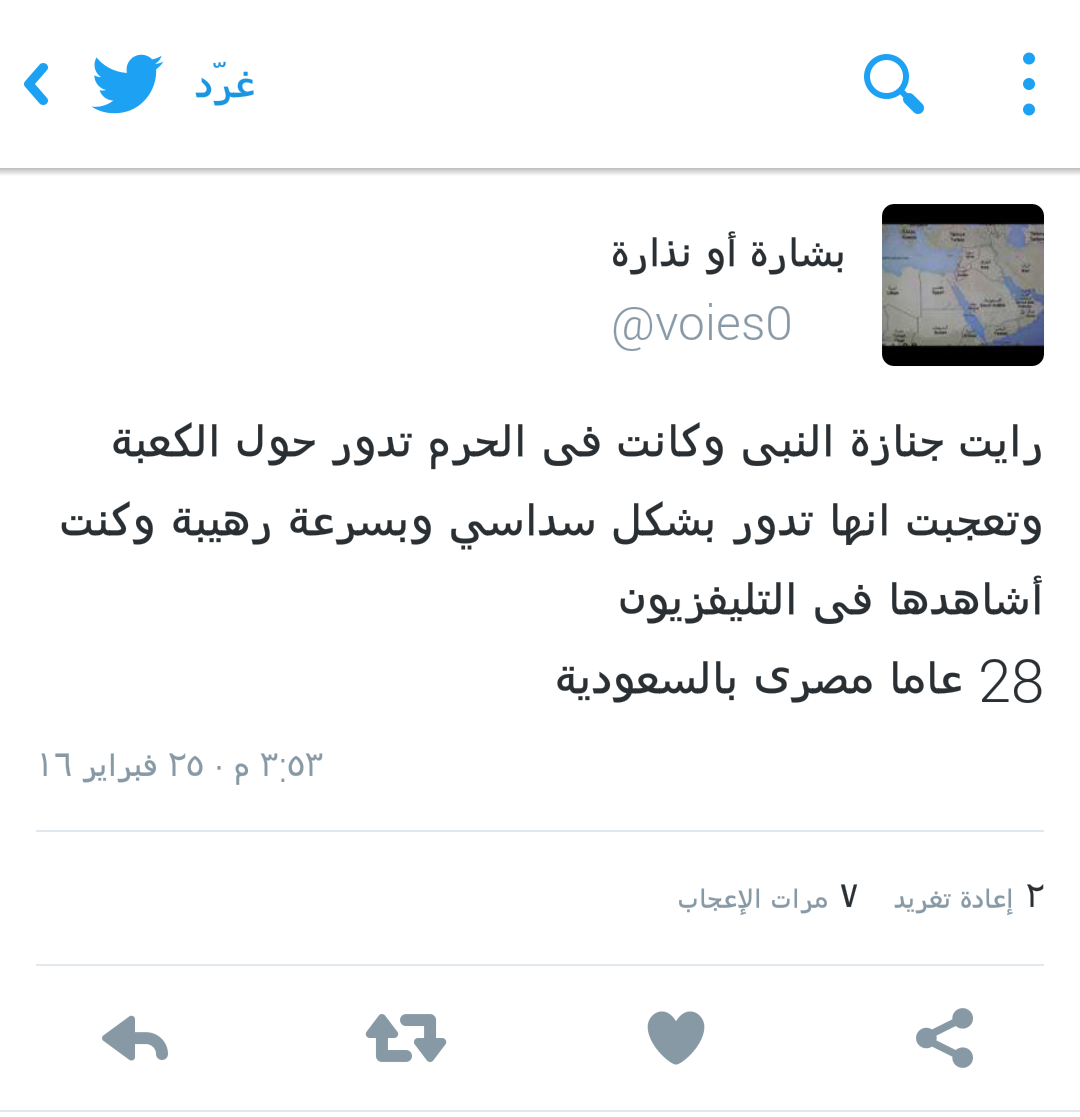The image size is (1080, 1117).
Task: Like this tweet with the heart
Action: pyautogui.click(x=676, y=1038)
